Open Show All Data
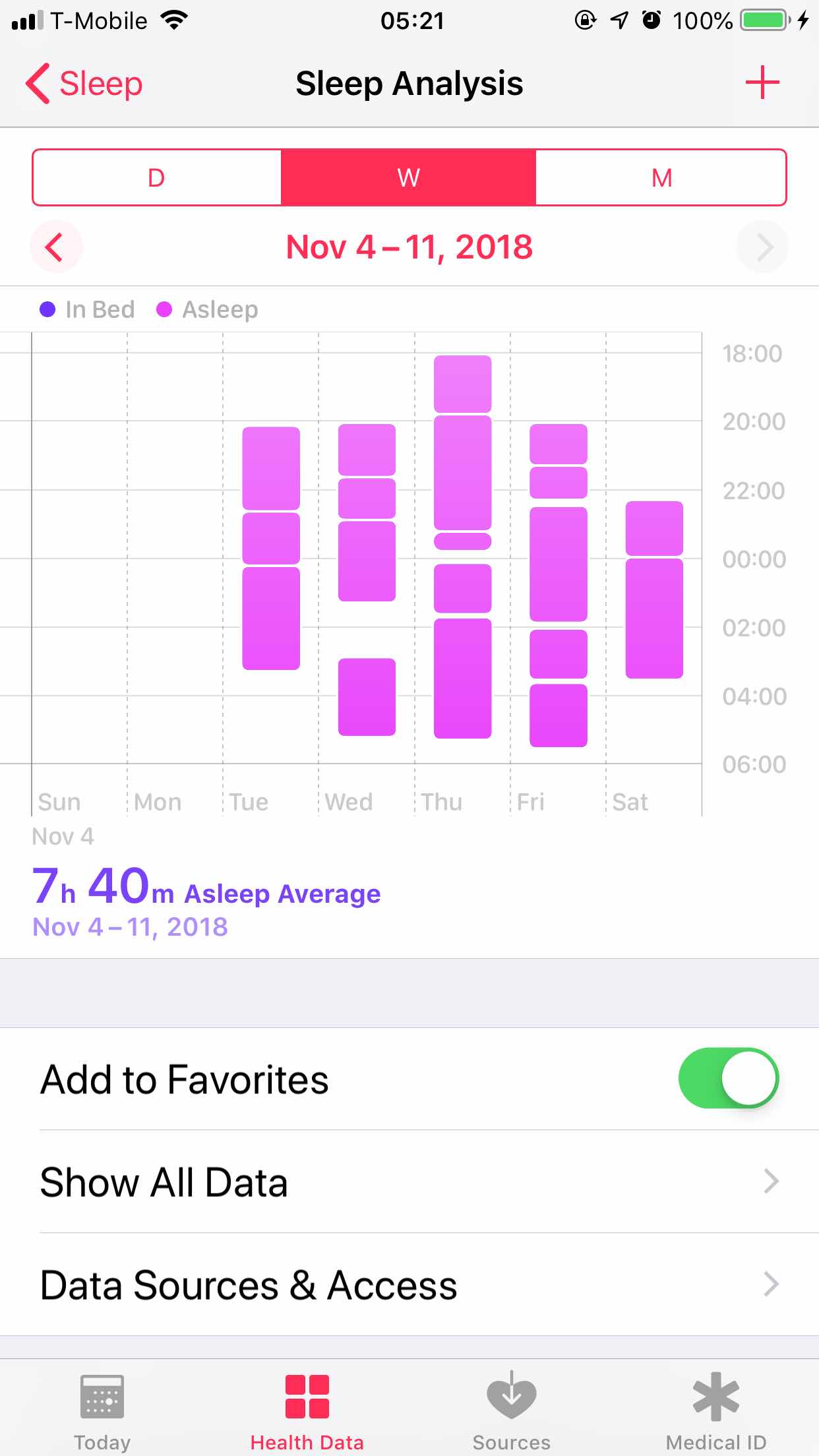Viewport: 819px width, 1456px height. (x=409, y=1182)
